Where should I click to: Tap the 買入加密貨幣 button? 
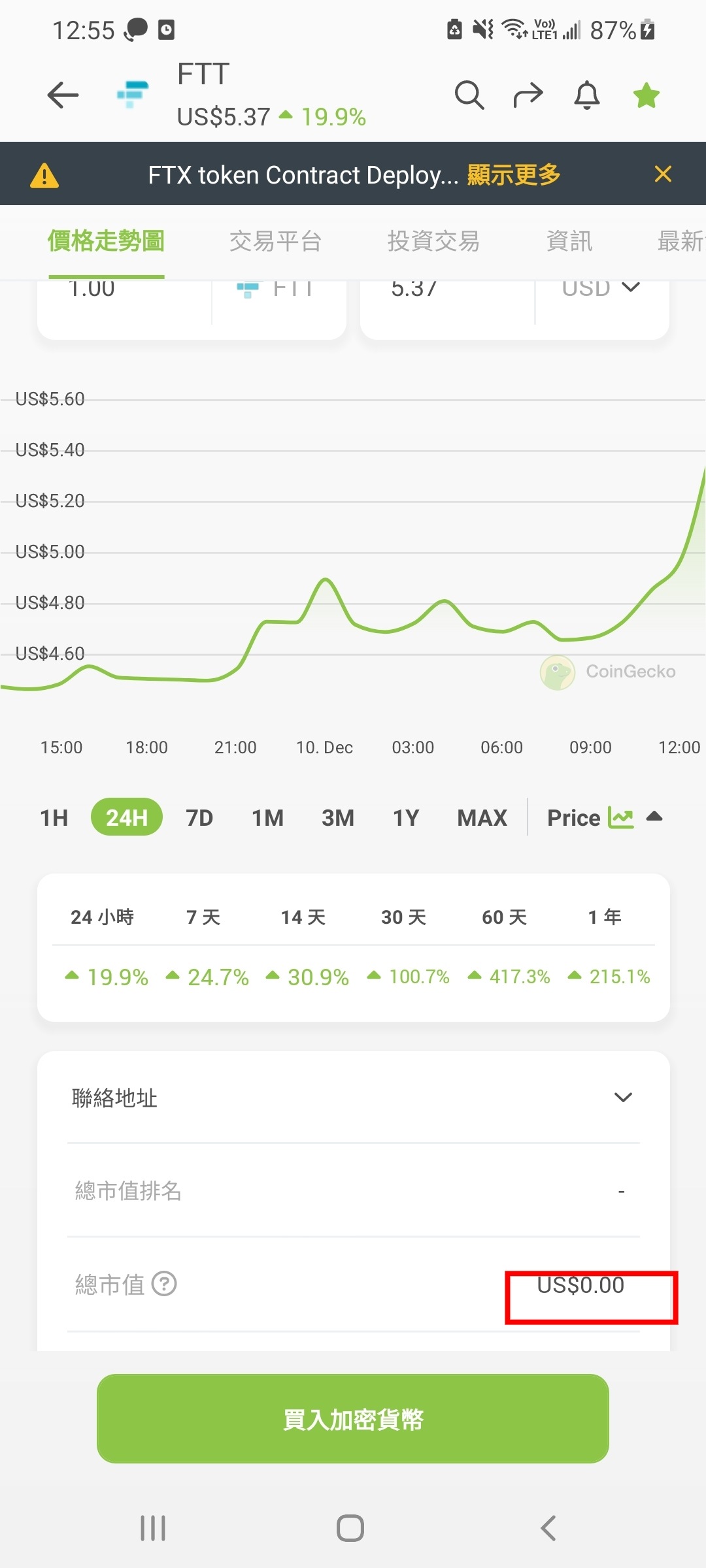tap(353, 1418)
